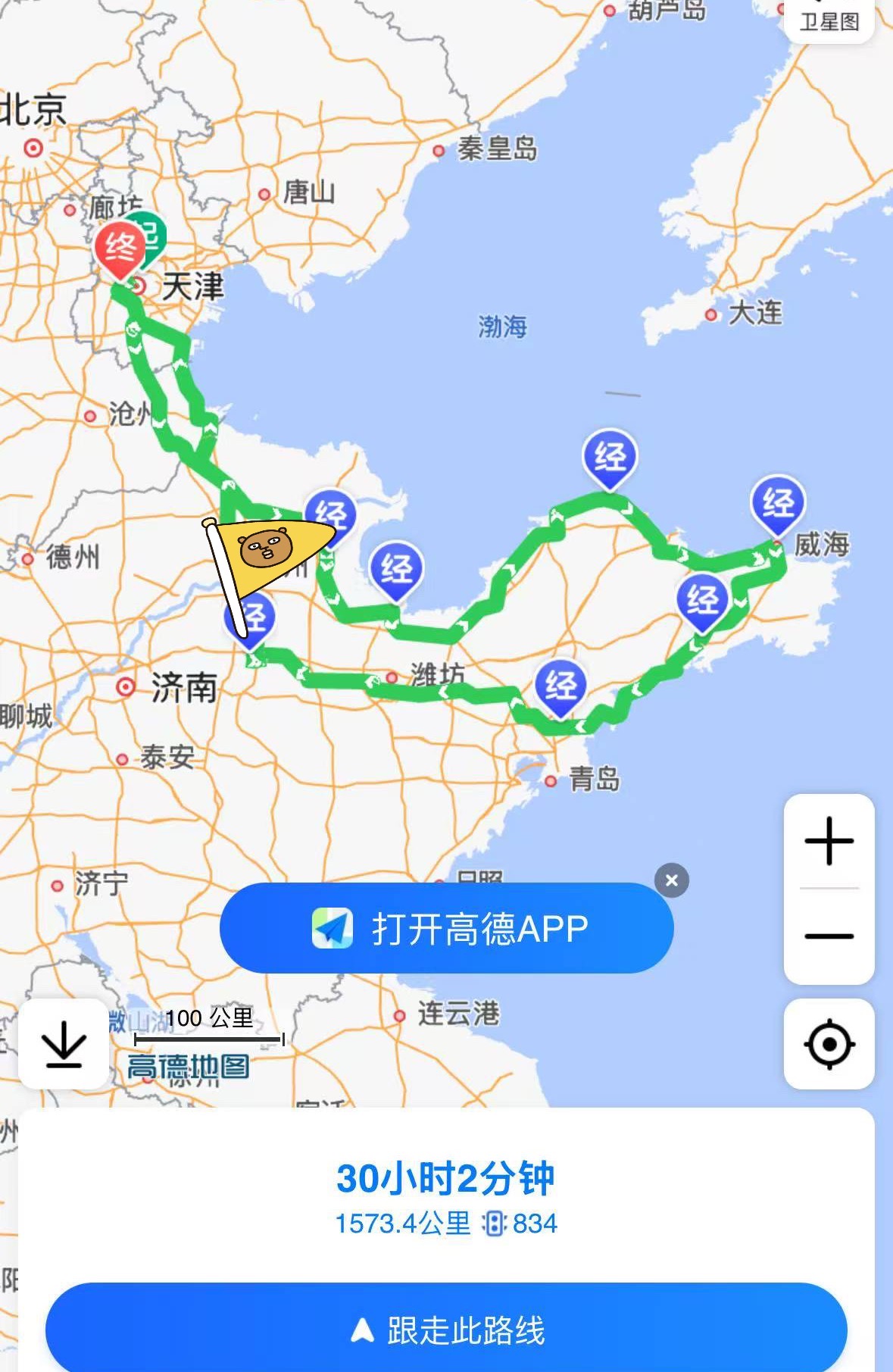Select the red 终 destination marker
The width and height of the screenshot is (893, 1372).
(120, 248)
